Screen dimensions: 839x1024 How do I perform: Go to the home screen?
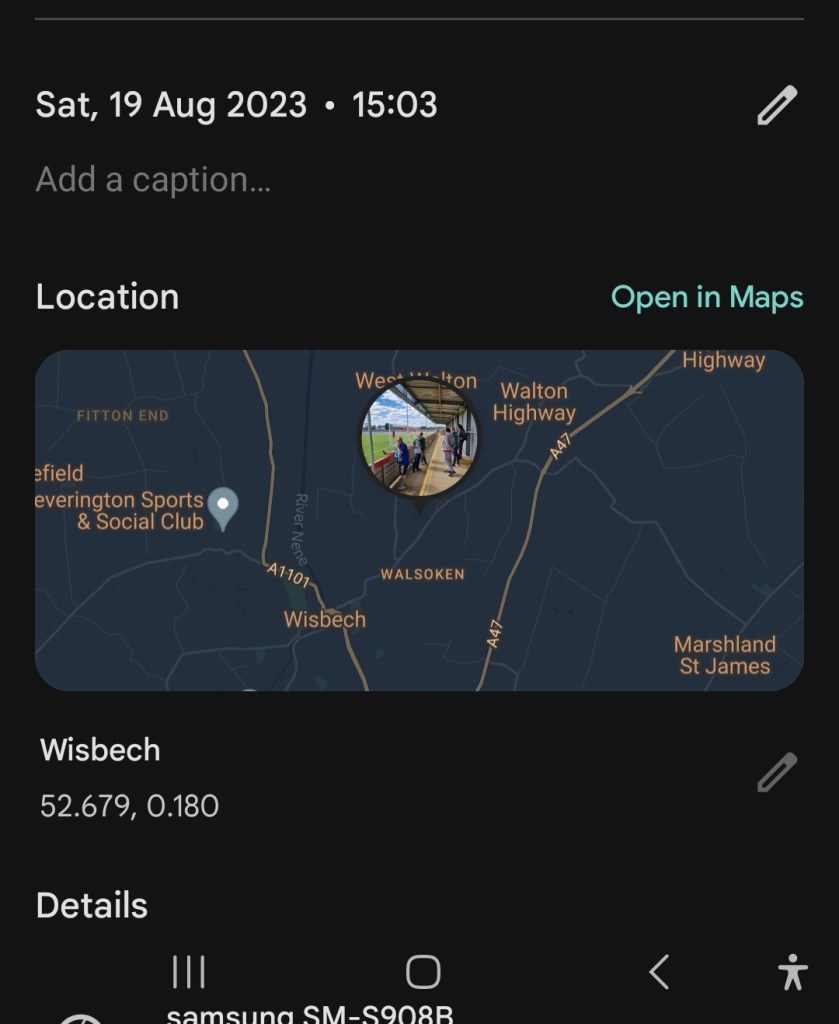pyautogui.click(x=423, y=971)
